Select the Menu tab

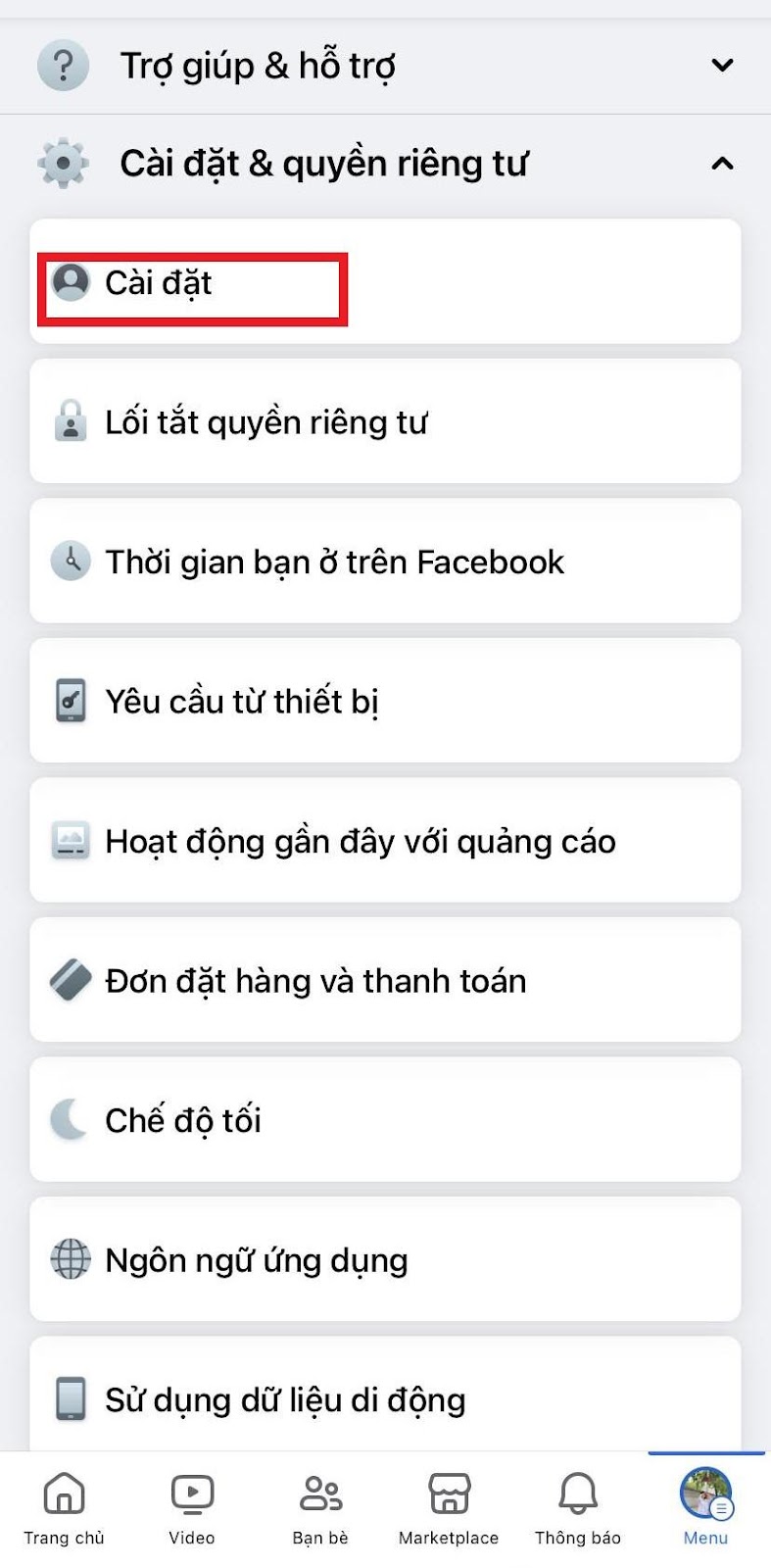pos(705,1509)
